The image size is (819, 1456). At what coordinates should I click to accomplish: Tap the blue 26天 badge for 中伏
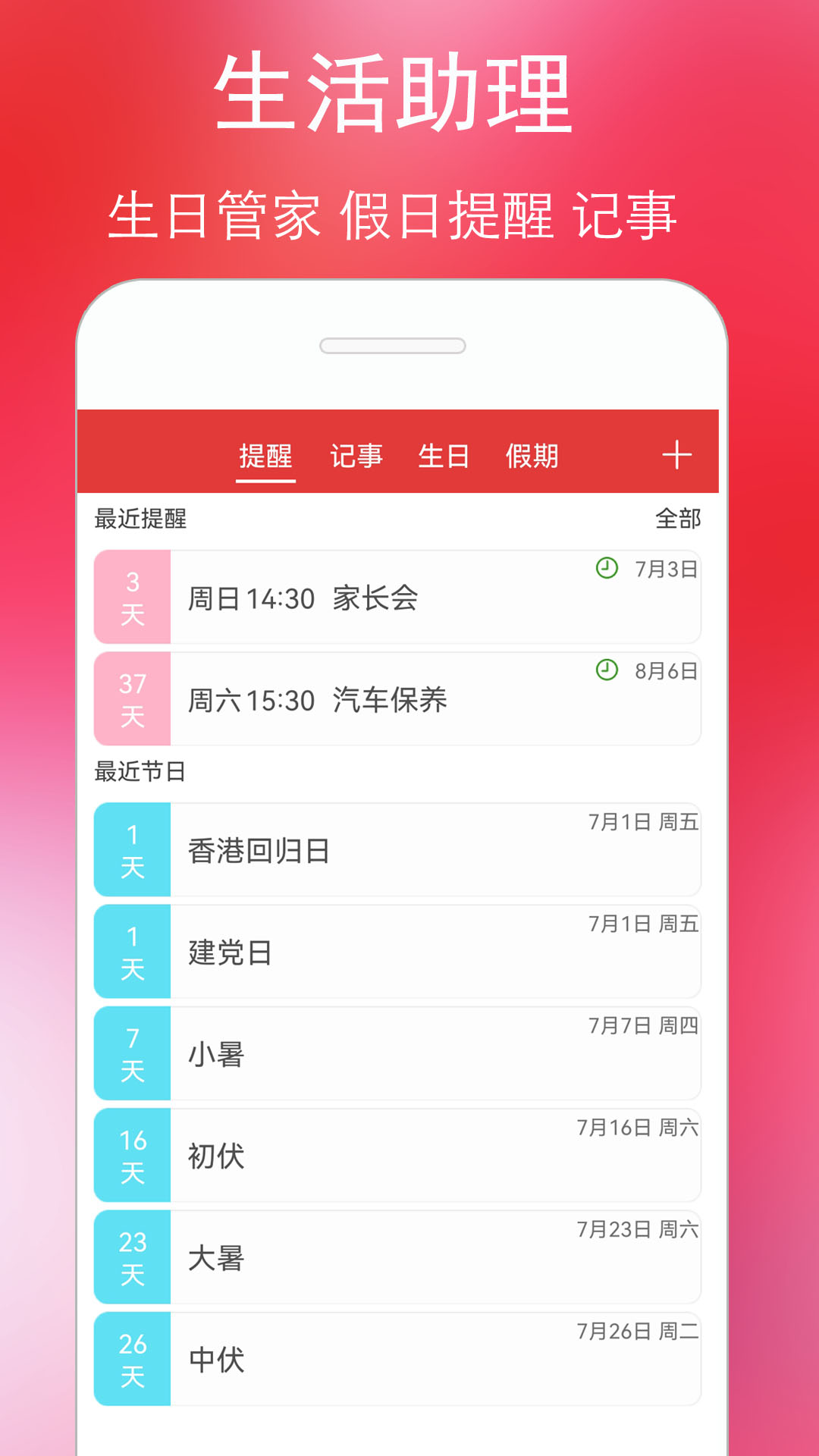(132, 1357)
